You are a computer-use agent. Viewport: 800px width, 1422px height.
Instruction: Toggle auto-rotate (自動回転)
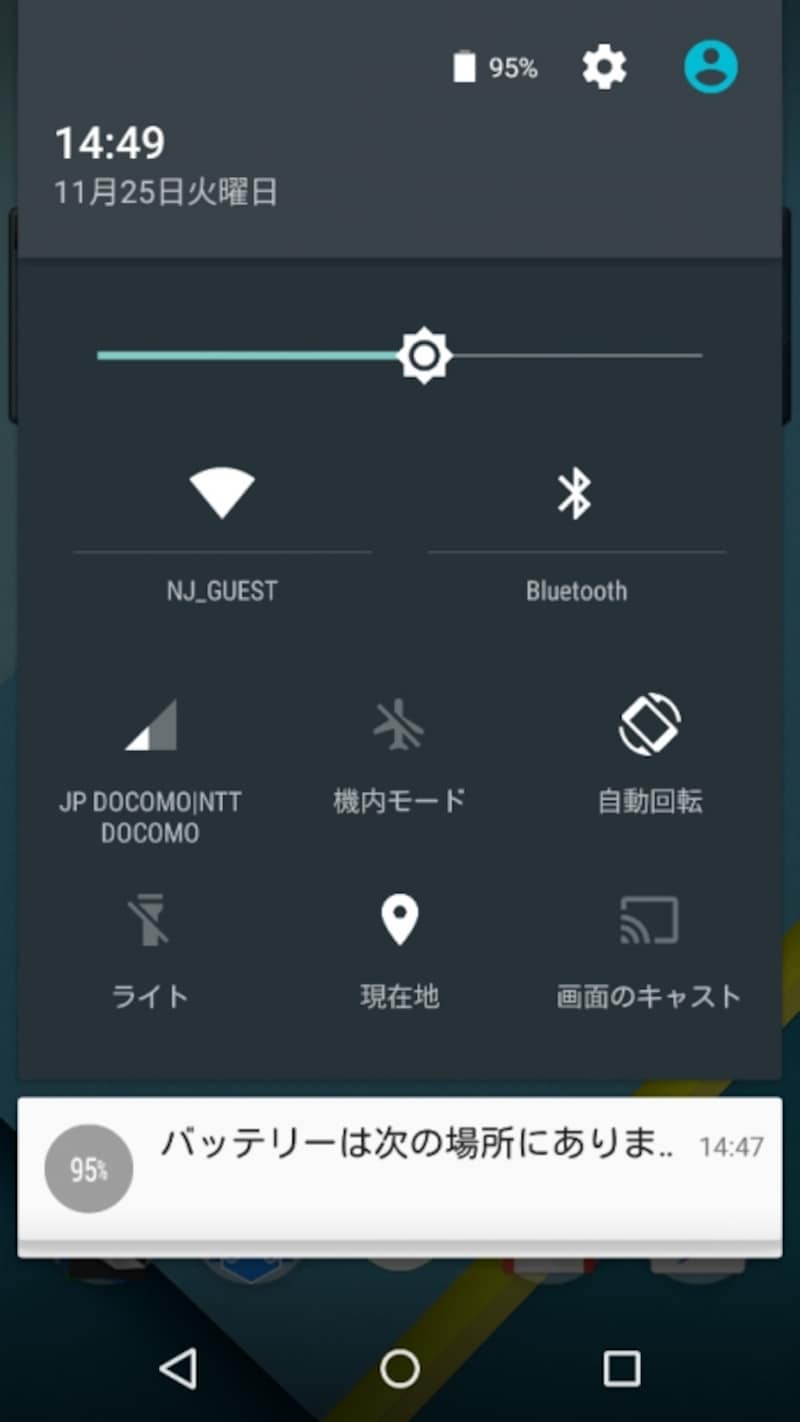pos(648,725)
